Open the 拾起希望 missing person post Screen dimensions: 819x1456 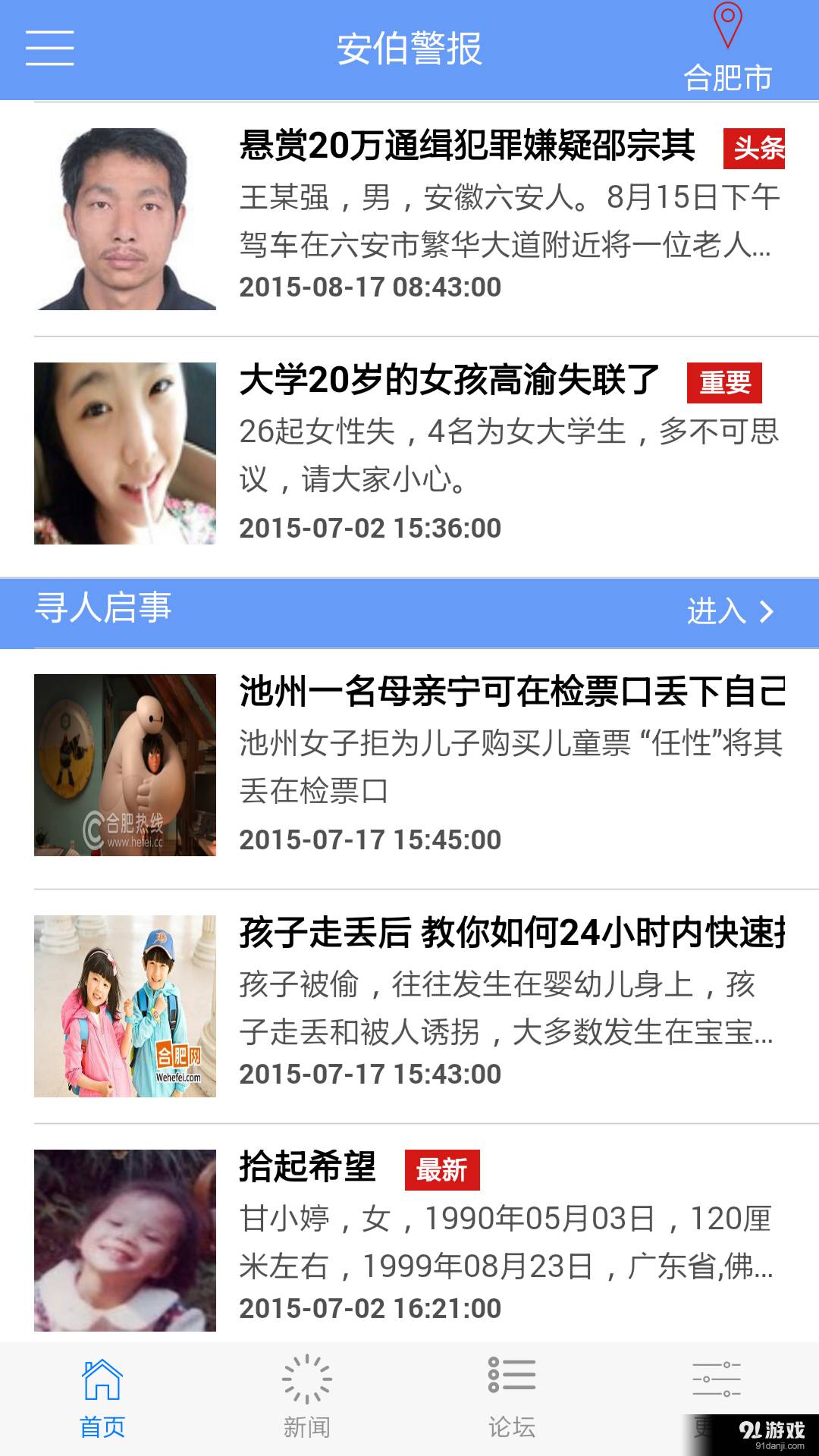(x=308, y=1168)
